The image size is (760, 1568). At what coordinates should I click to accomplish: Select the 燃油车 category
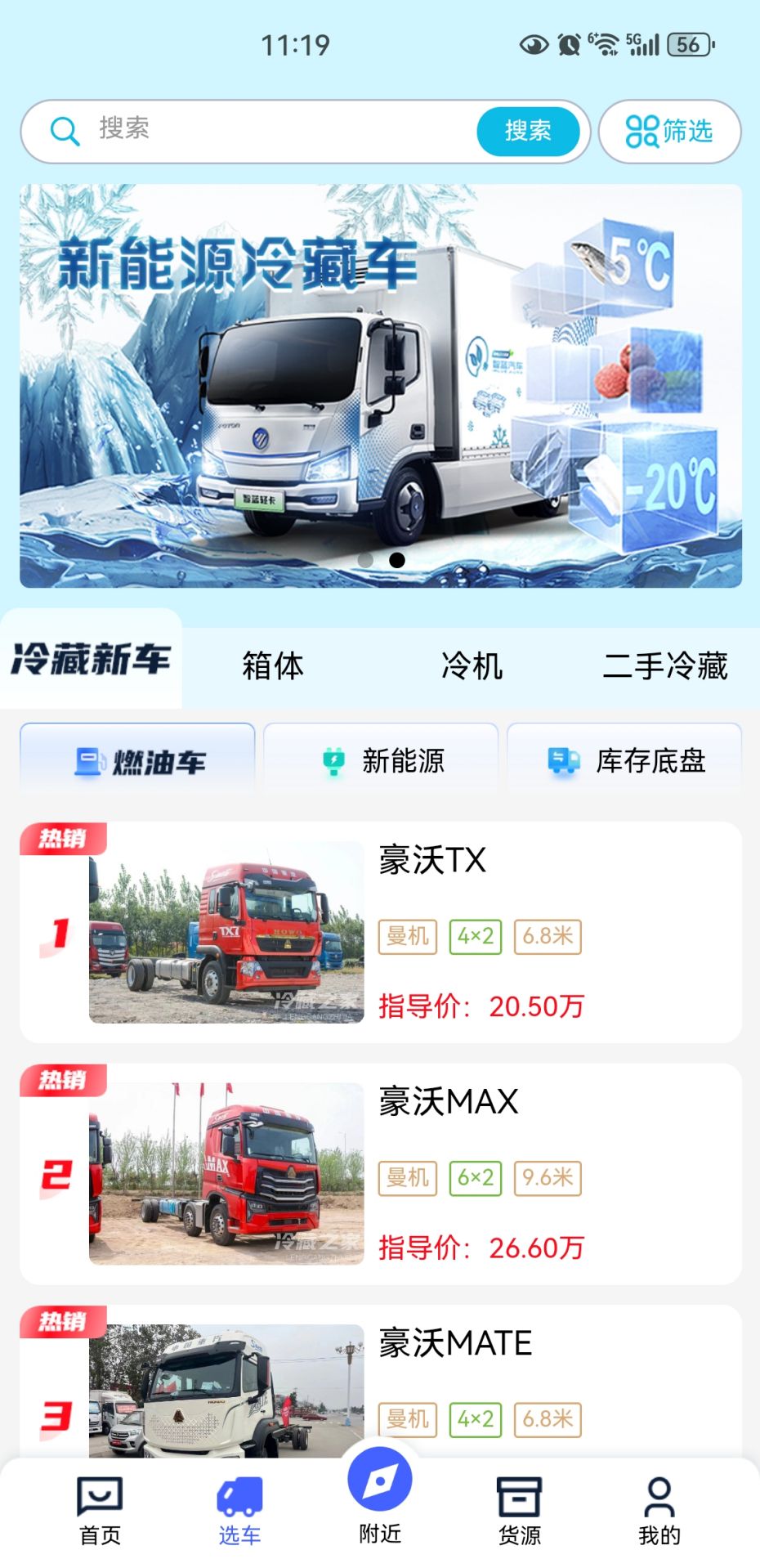[137, 761]
